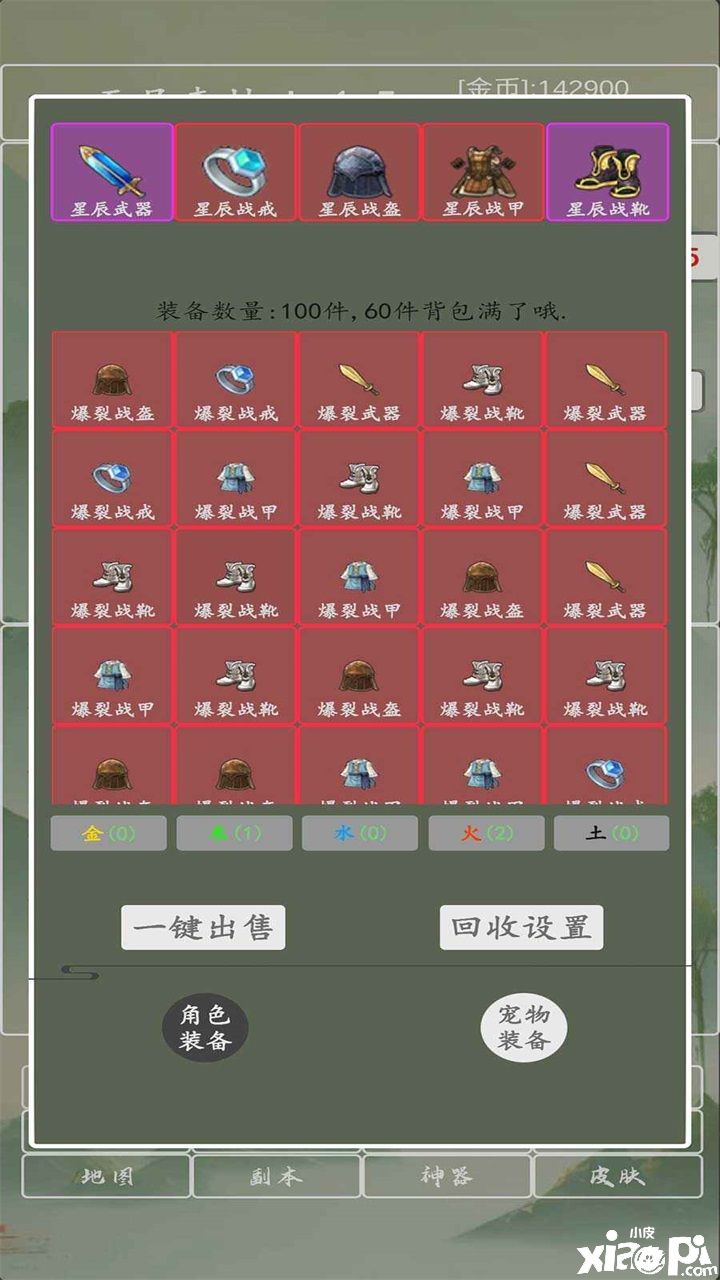Screen dimensions: 720x1280
Task: Tap the 一键出售 button
Action: point(203,928)
